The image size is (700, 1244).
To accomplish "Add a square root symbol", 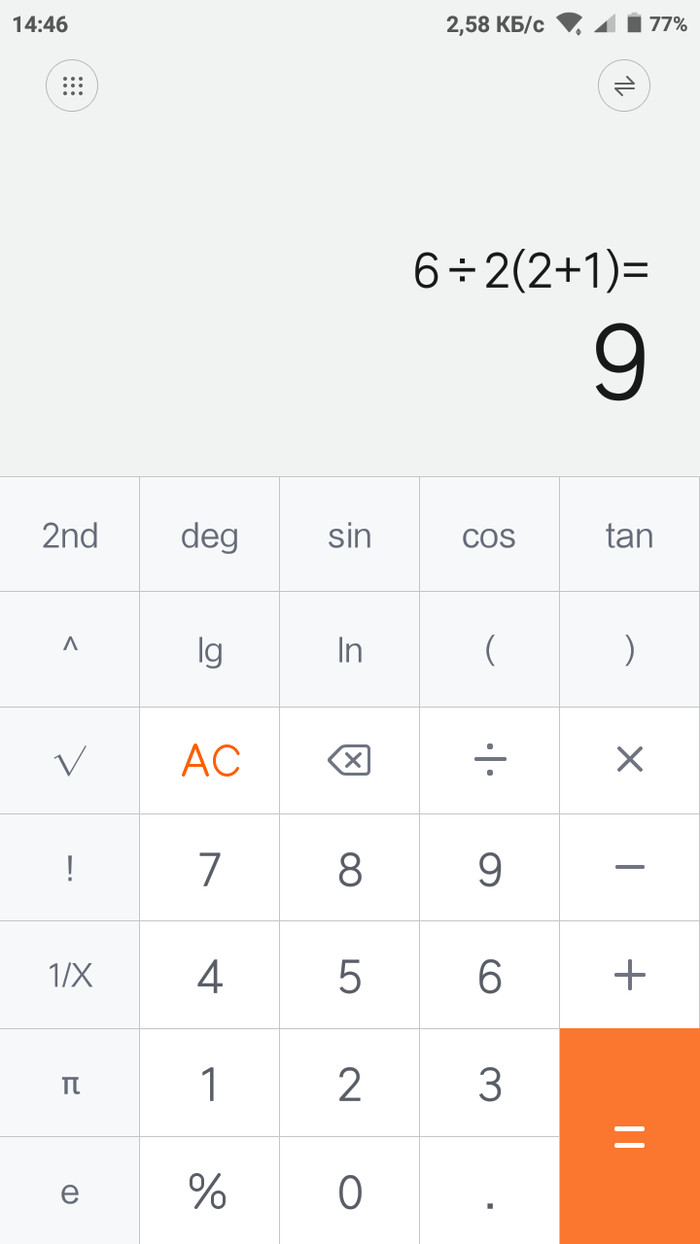I will (70, 761).
